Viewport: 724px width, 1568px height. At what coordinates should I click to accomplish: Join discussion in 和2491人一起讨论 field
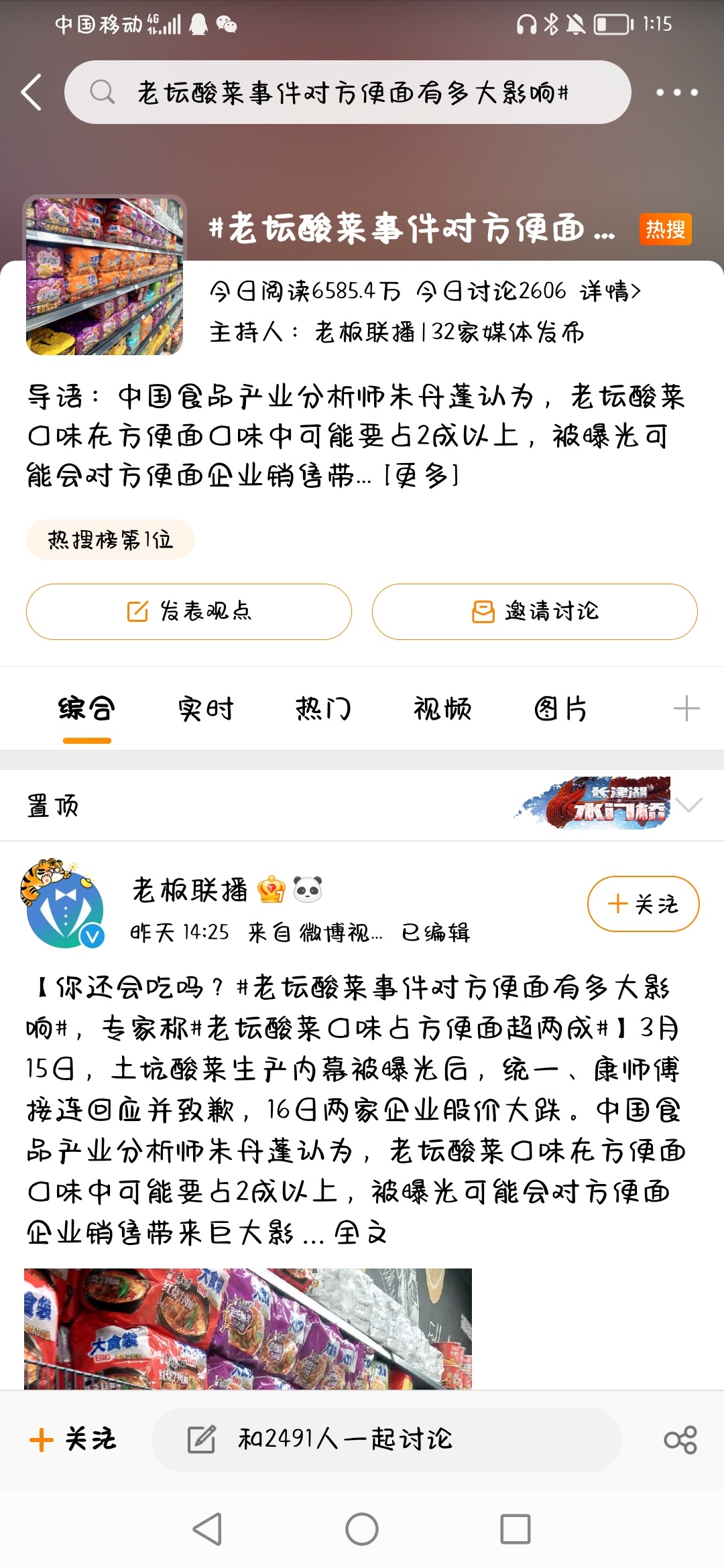[386, 1439]
